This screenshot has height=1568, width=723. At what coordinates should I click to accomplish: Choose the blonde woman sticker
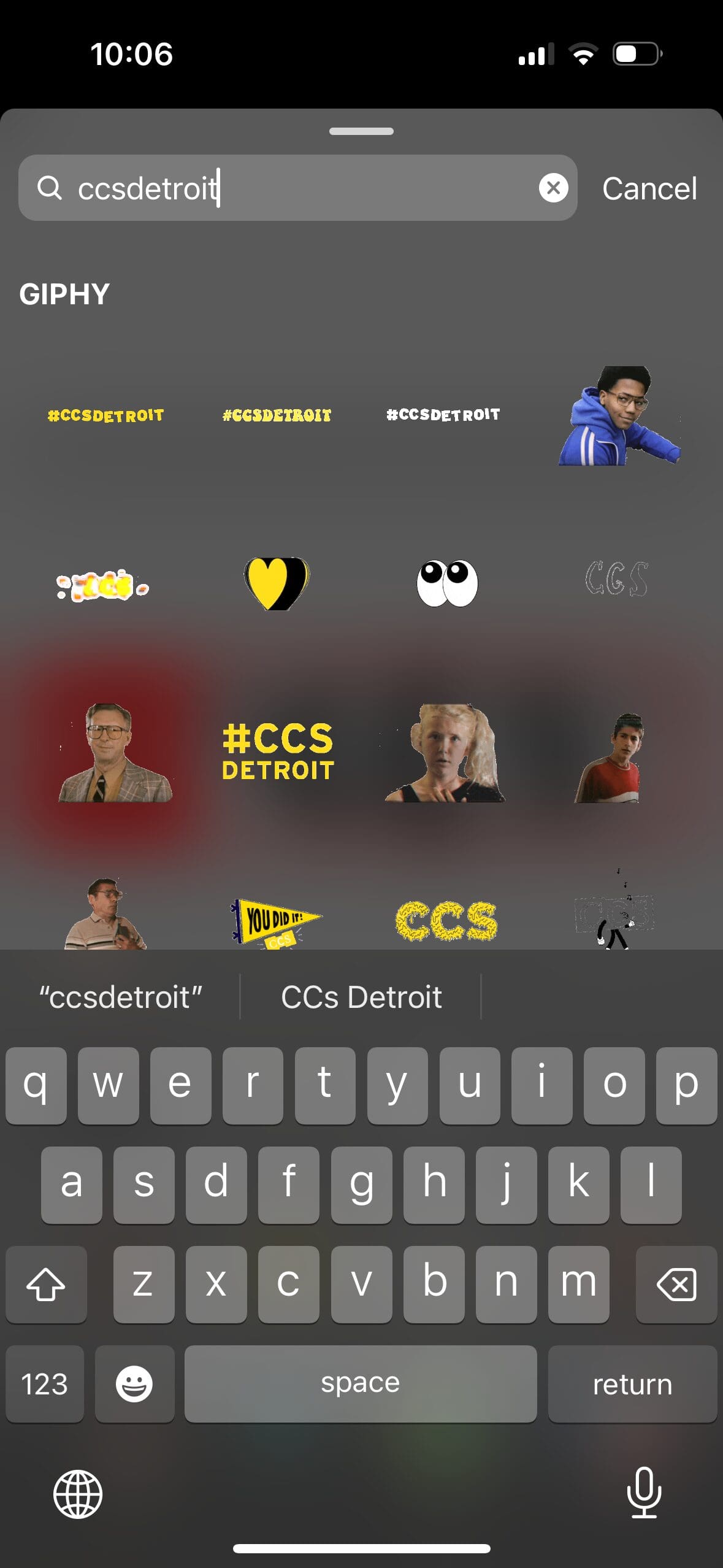445,752
